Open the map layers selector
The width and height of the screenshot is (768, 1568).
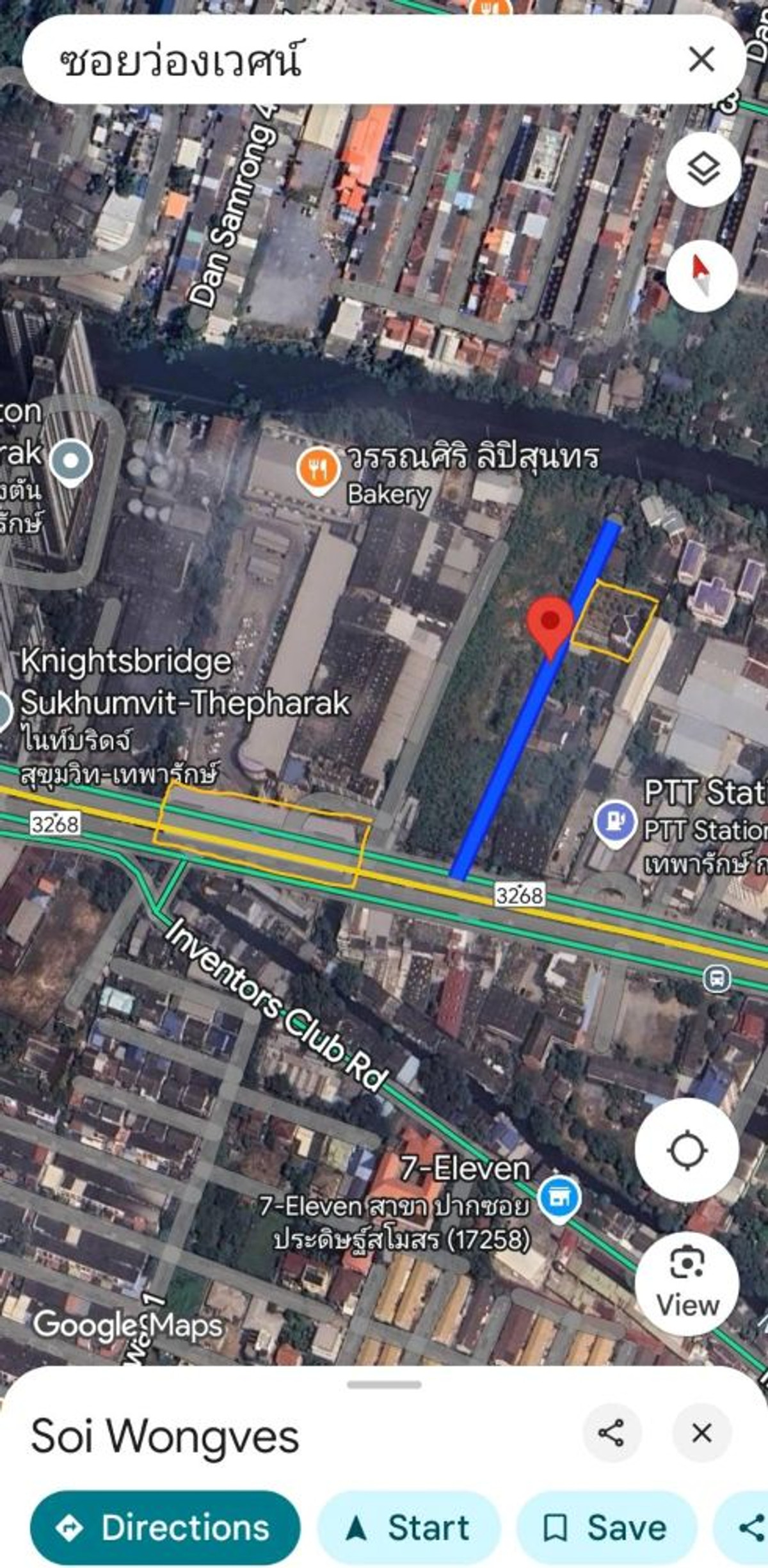(x=703, y=170)
